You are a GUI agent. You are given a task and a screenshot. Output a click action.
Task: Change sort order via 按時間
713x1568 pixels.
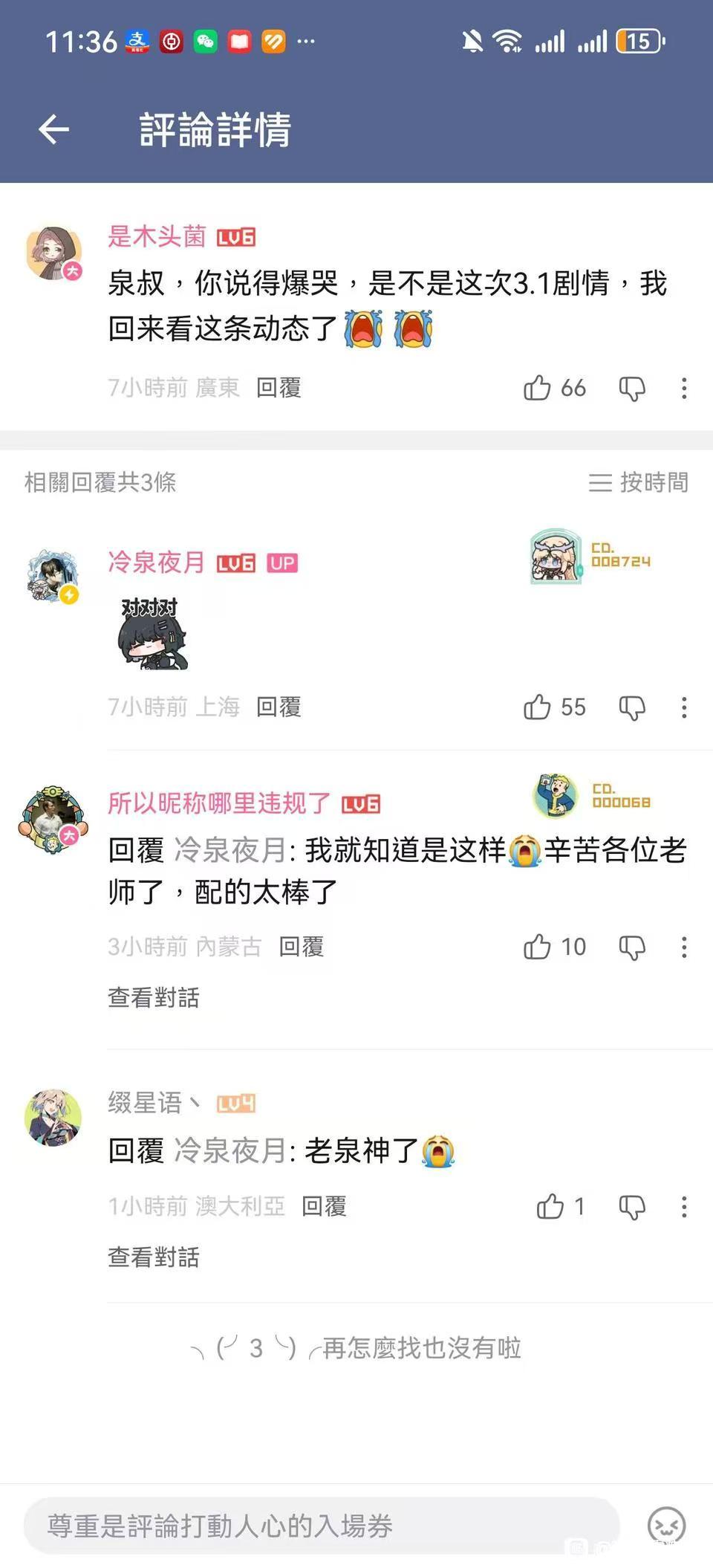[x=638, y=482]
